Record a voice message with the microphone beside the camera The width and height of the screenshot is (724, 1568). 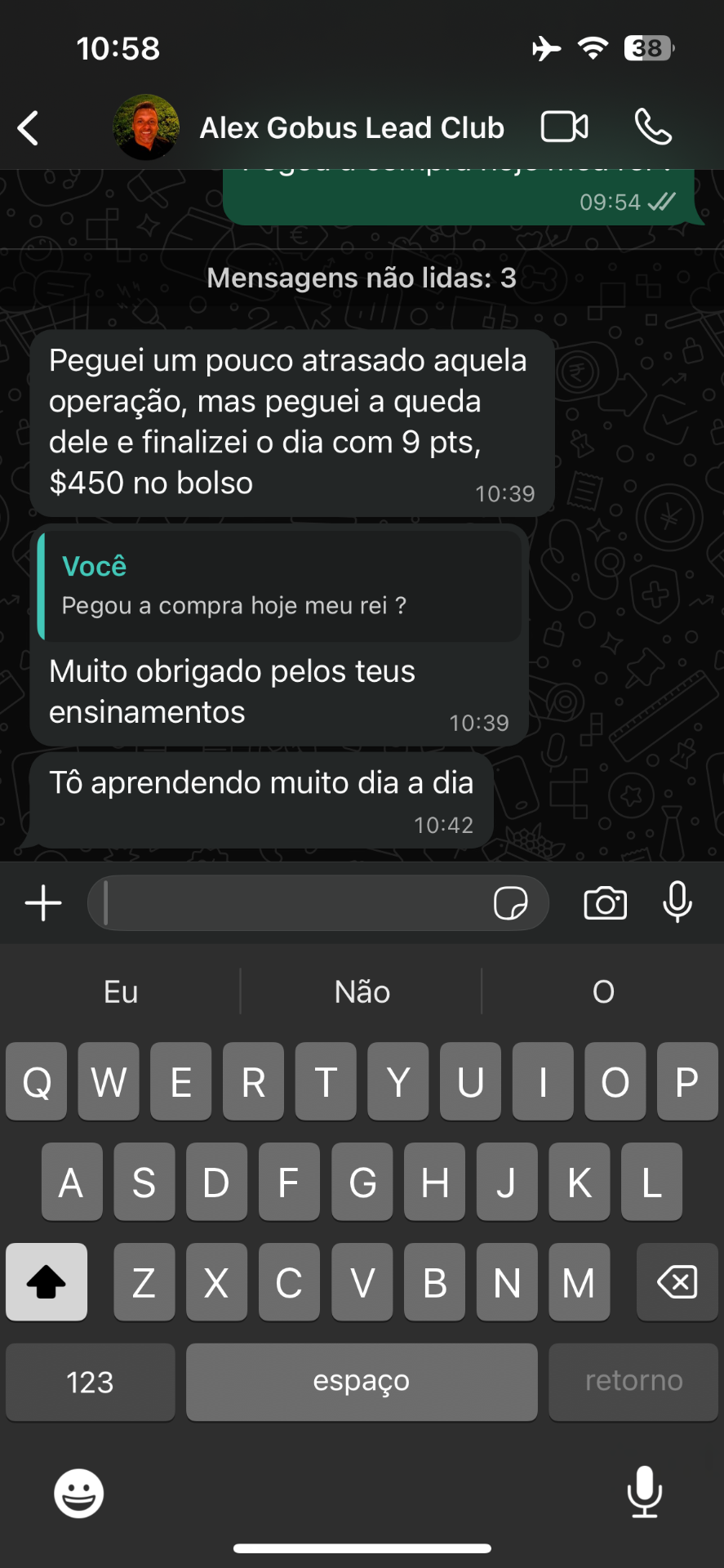pyautogui.click(x=677, y=902)
